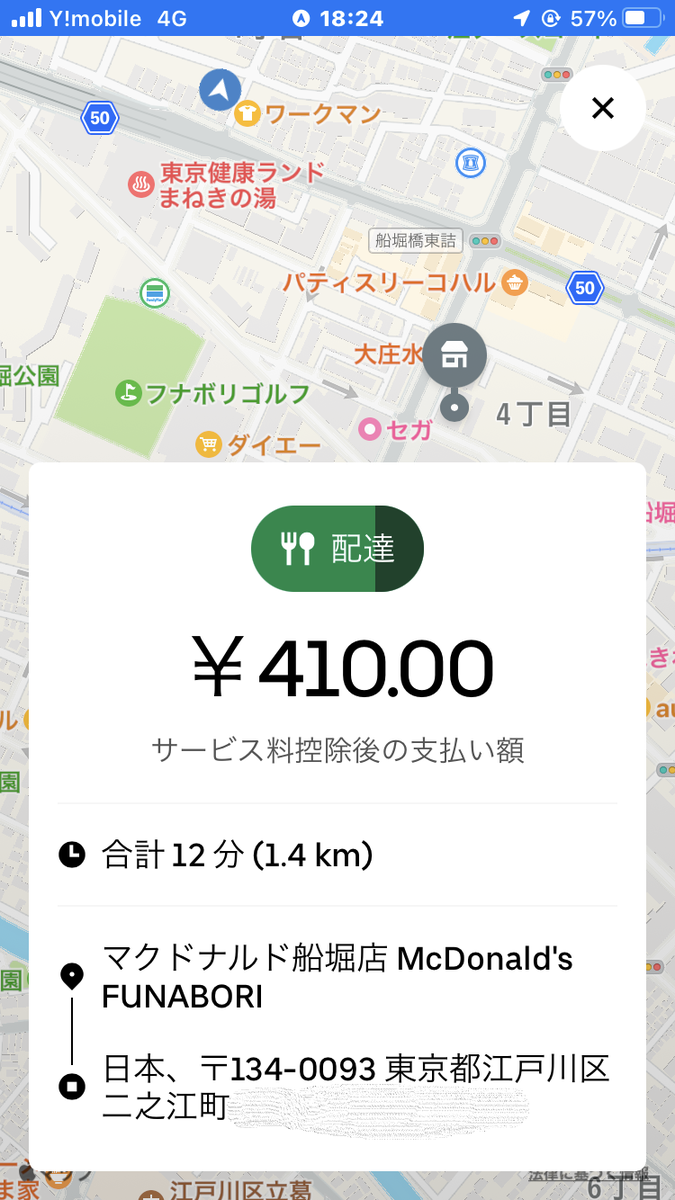
Task: Accept the 配達 delivery request
Action: click(337, 548)
